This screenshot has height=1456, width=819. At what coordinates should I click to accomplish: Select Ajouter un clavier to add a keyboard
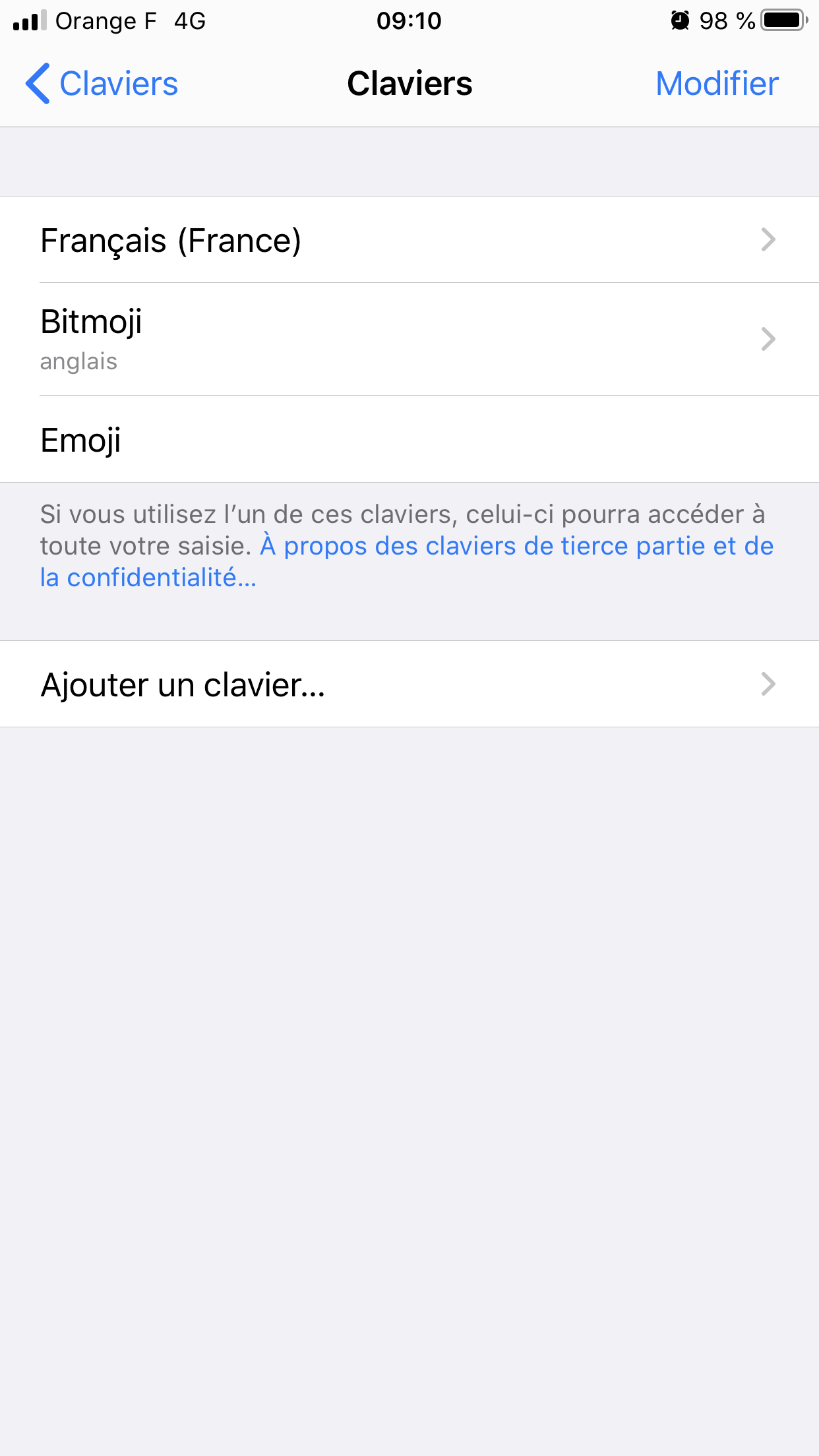tap(409, 684)
